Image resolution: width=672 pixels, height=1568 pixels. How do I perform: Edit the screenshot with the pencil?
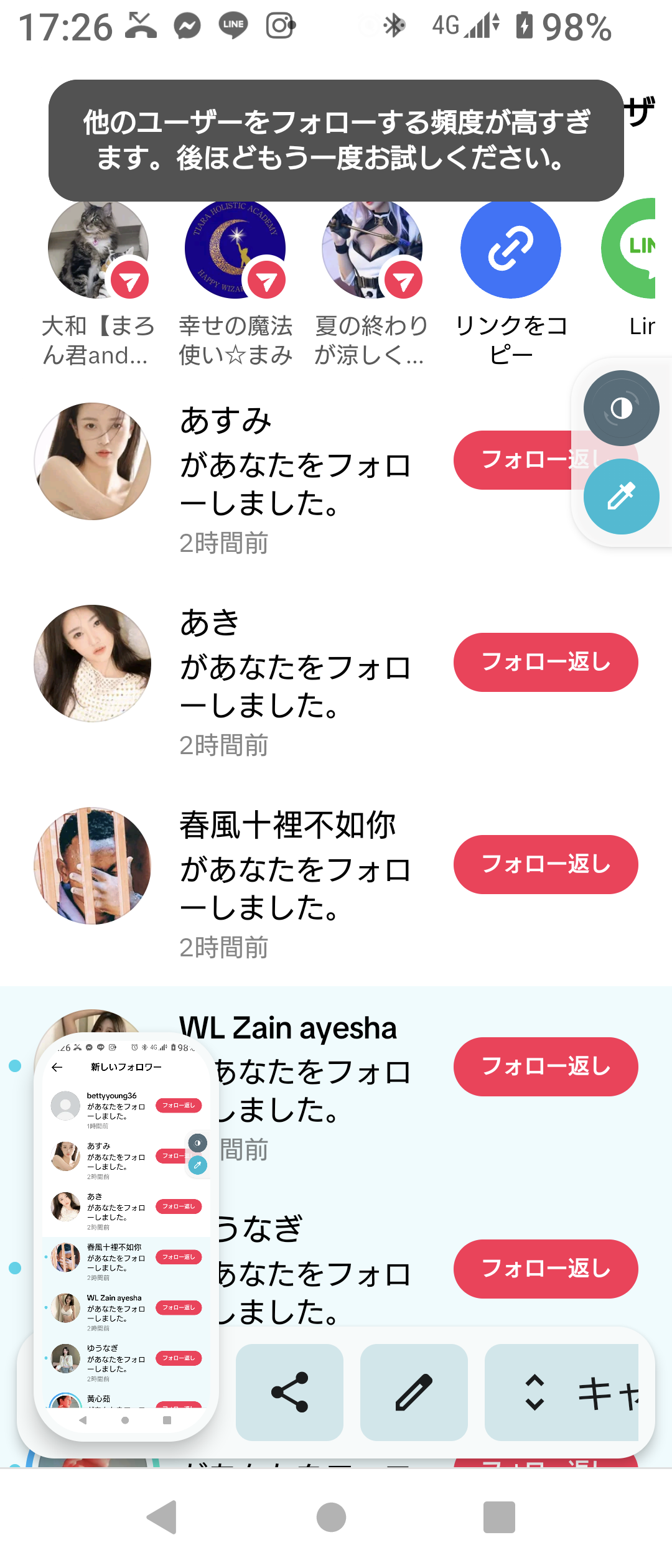(414, 1392)
